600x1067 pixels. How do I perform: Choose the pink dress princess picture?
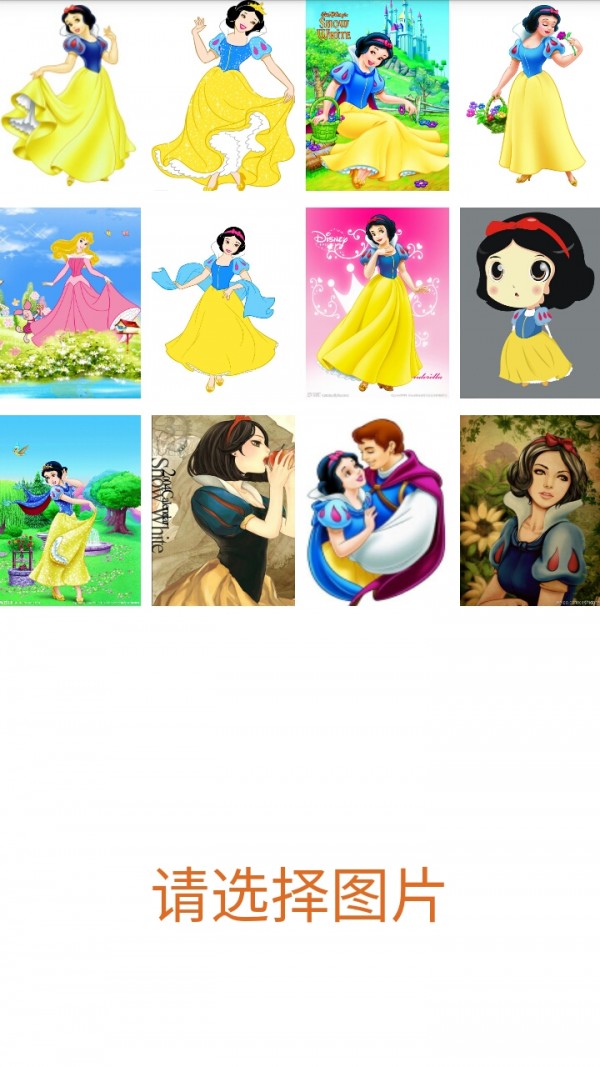tap(70, 302)
